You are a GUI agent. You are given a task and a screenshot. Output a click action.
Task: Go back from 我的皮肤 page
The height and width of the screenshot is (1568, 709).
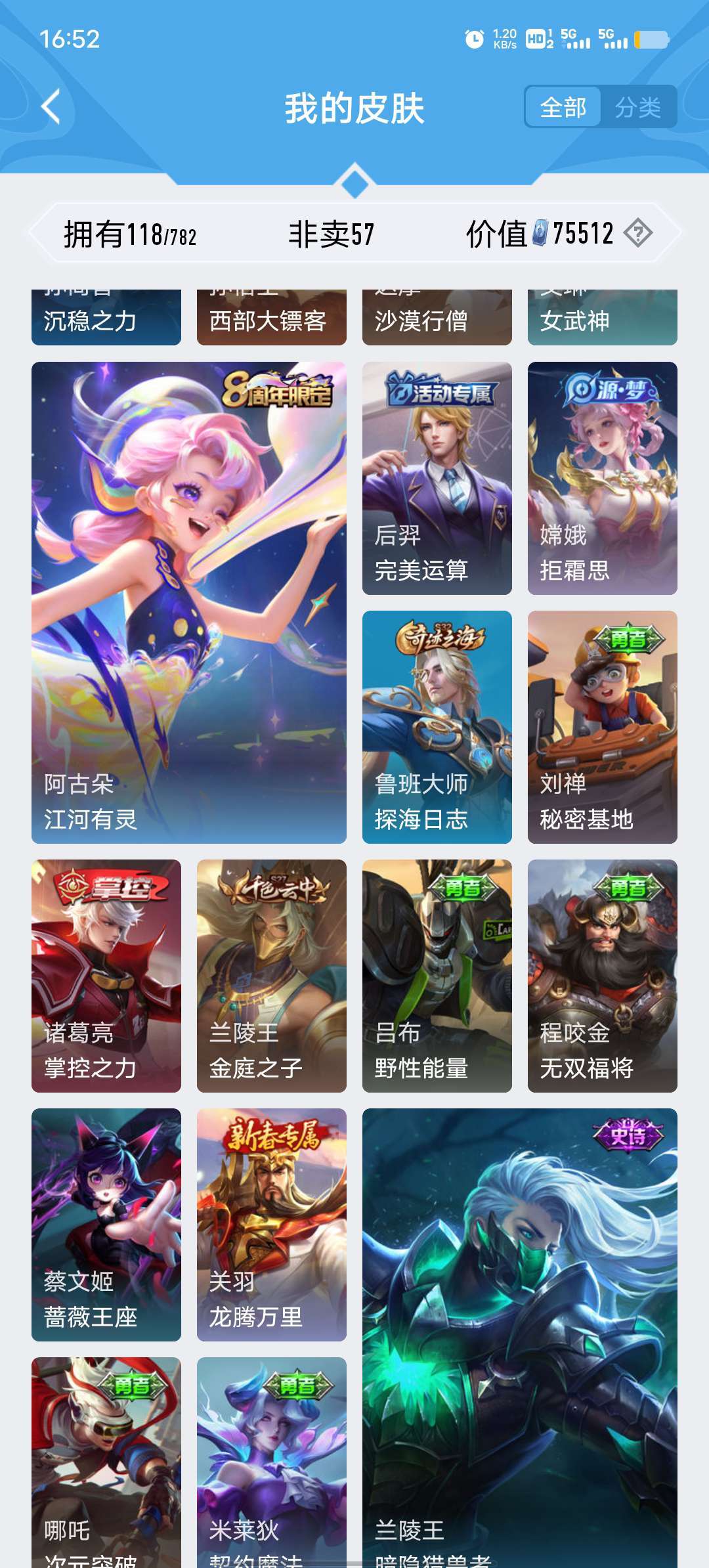click(x=51, y=106)
